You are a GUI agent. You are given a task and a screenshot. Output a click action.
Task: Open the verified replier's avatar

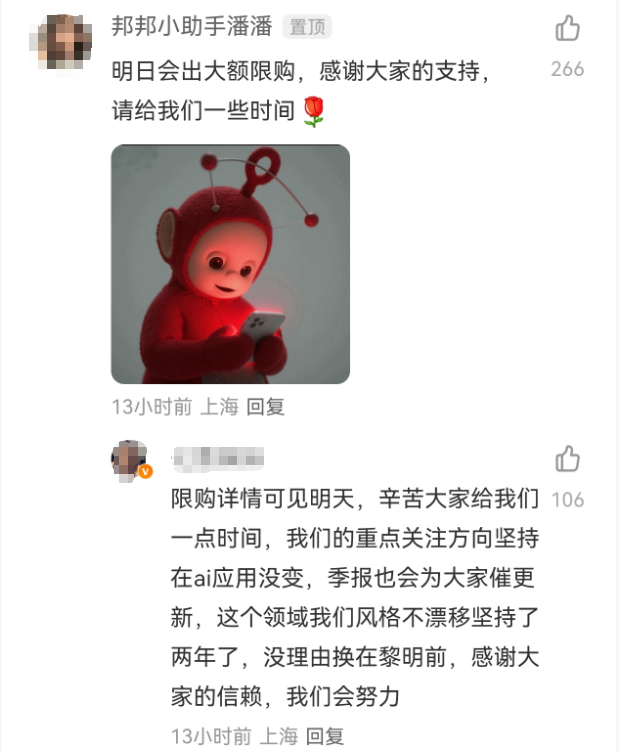click(130, 459)
